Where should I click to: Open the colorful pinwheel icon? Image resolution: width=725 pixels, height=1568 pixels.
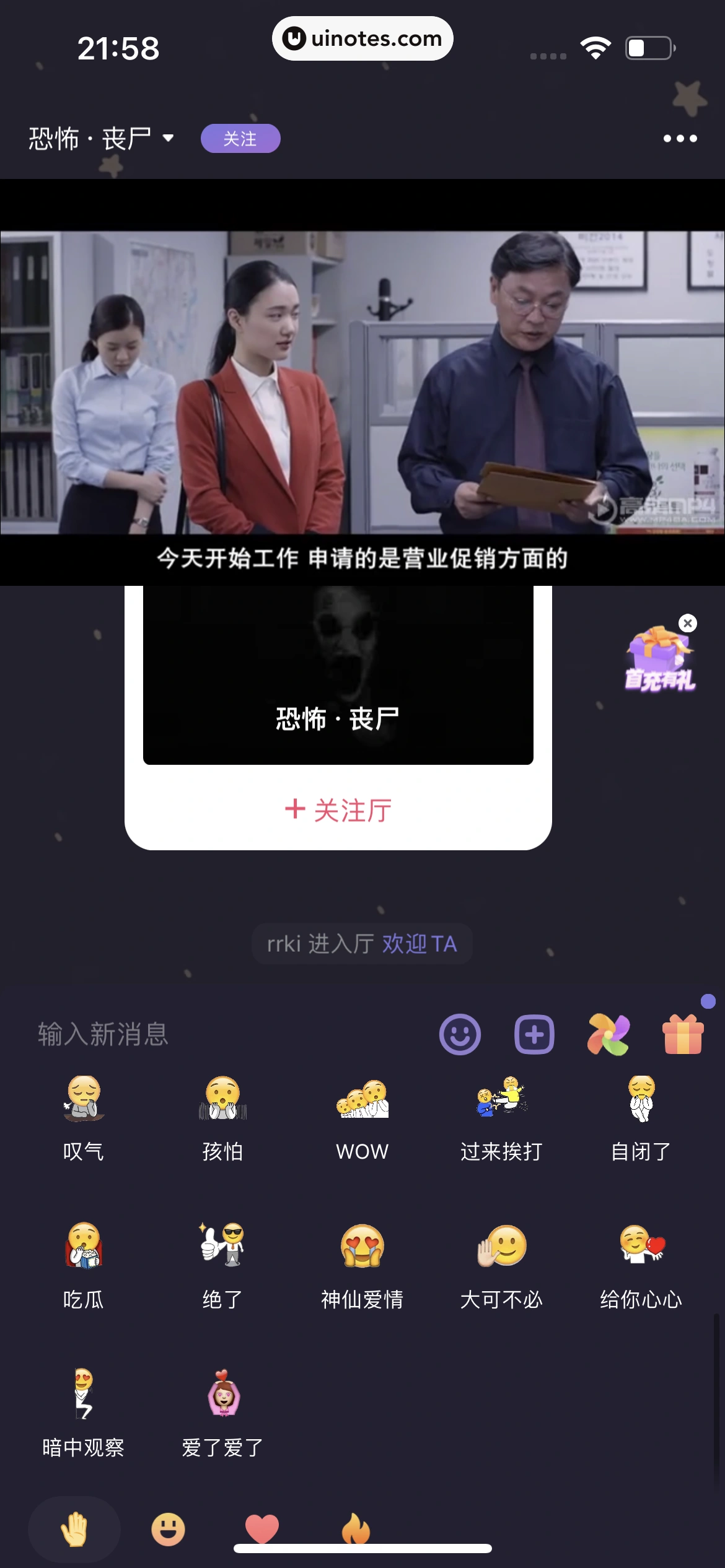click(609, 1035)
